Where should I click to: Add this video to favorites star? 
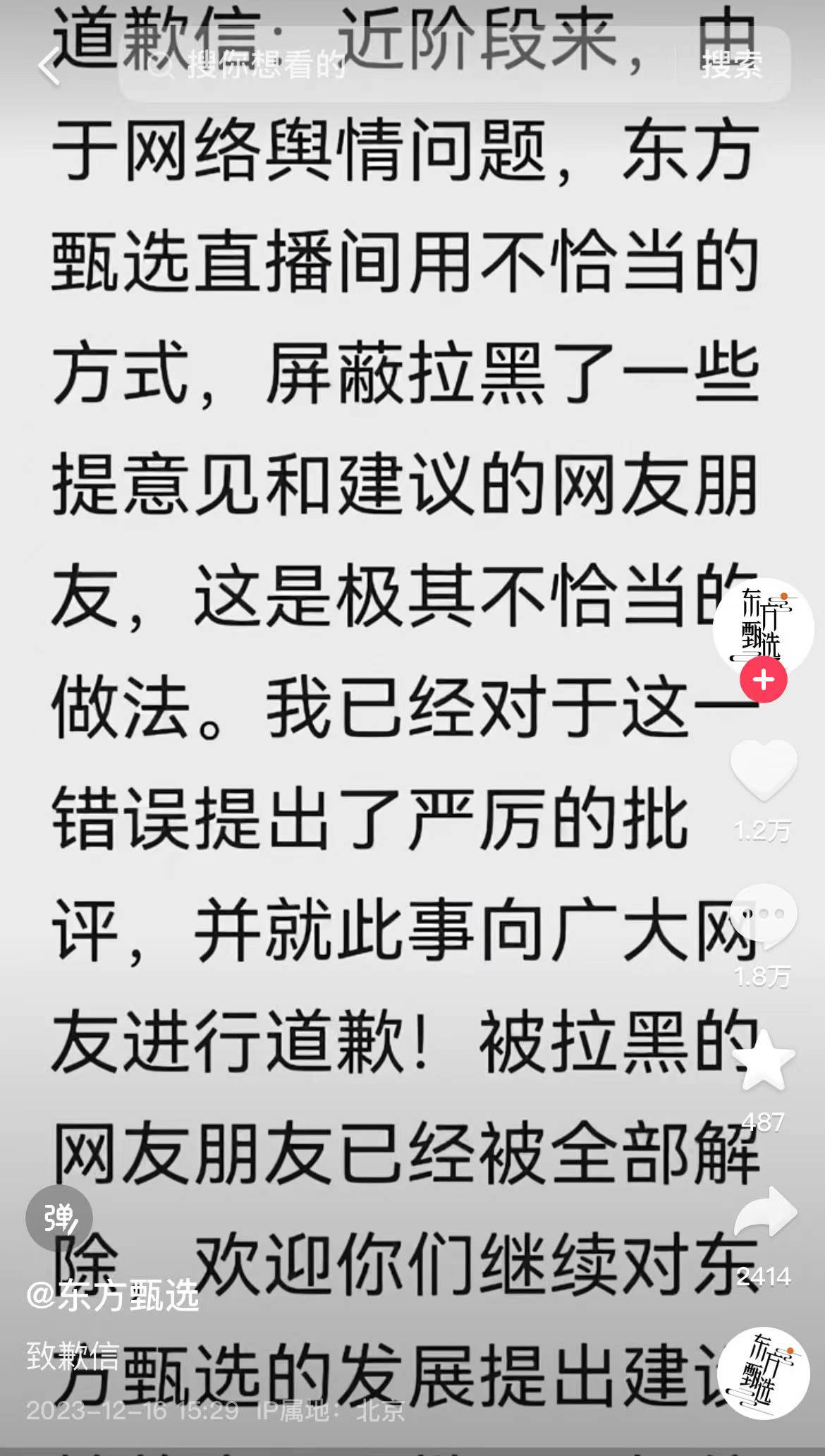pos(763,1060)
